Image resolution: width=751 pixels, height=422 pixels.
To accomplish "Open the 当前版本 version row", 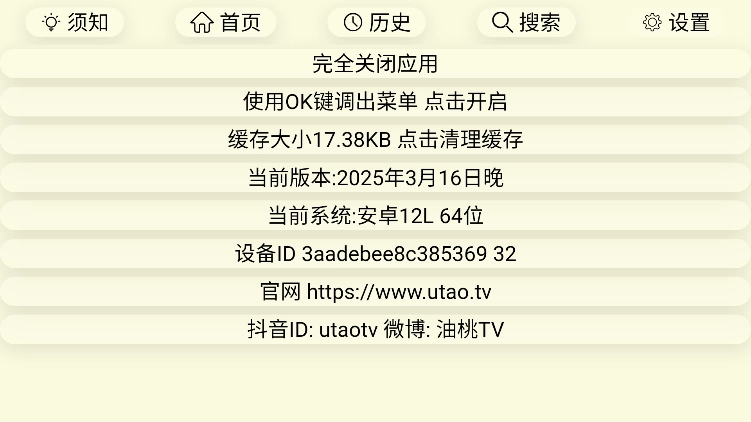I will tap(375, 178).
